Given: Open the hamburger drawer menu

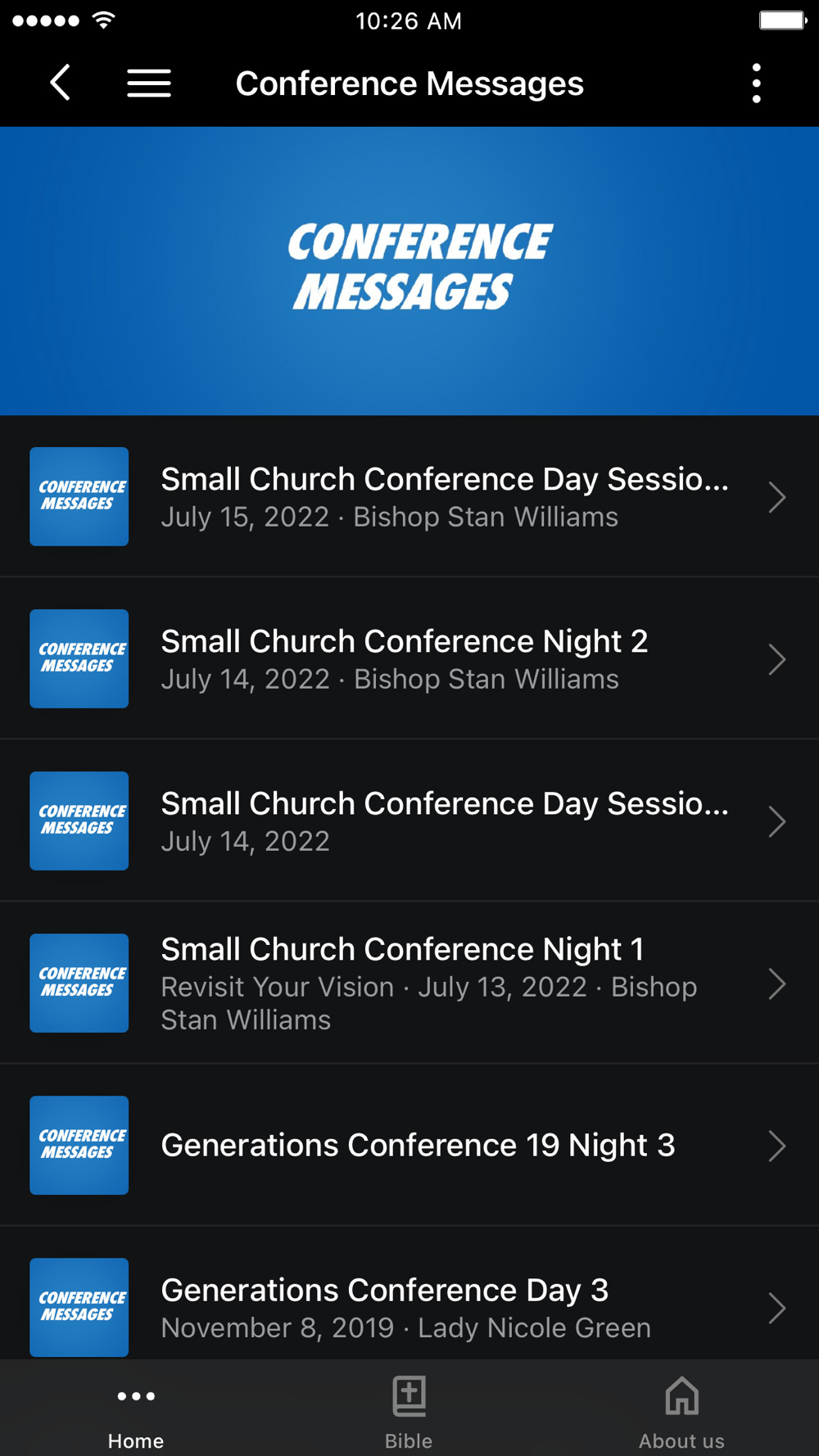Looking at the screenshot, I should [149, 83].
